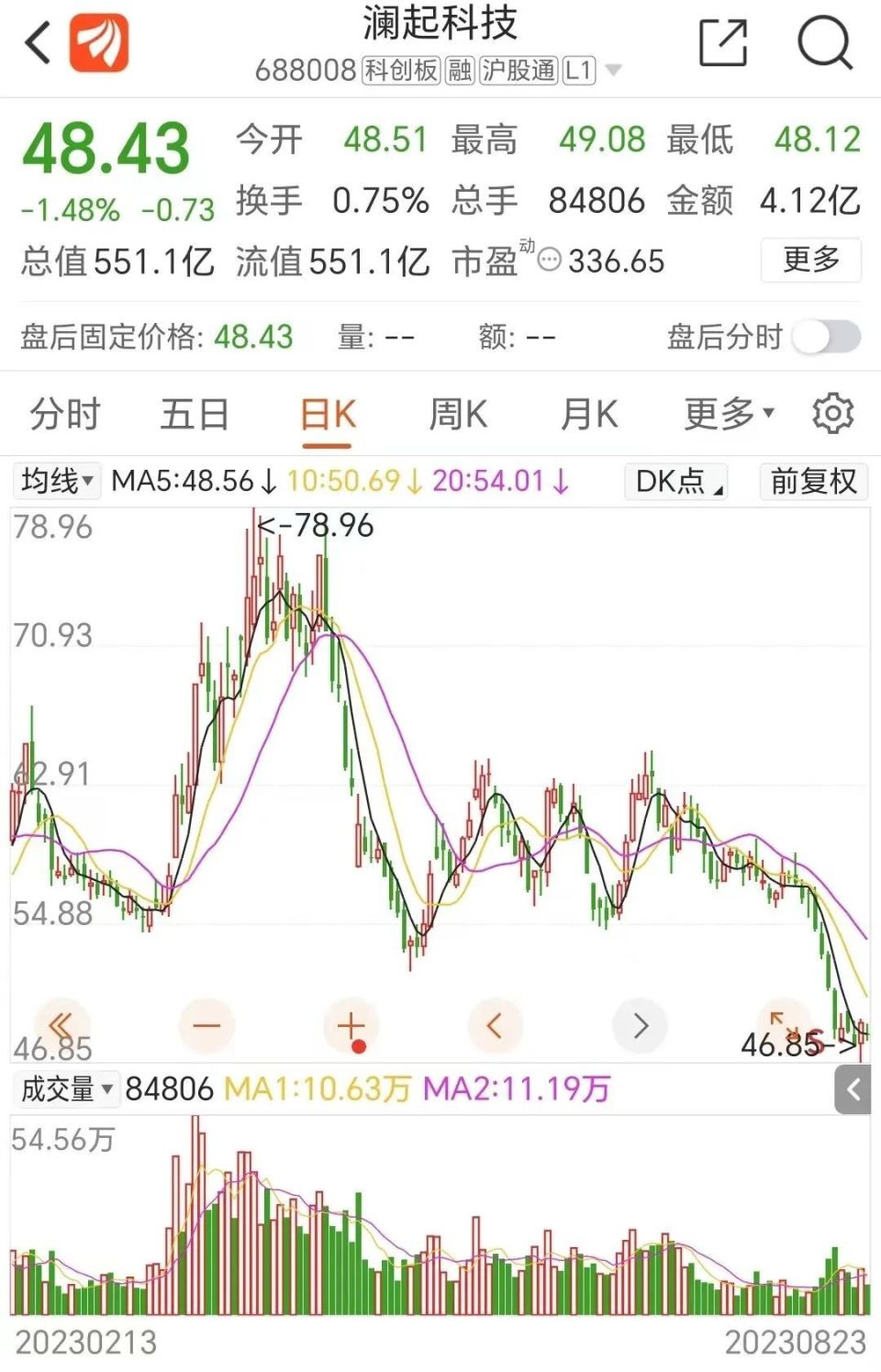The image size is (881, 1372).
Task: Step chart backward with left arrow icon
Action: point(496,1025)
